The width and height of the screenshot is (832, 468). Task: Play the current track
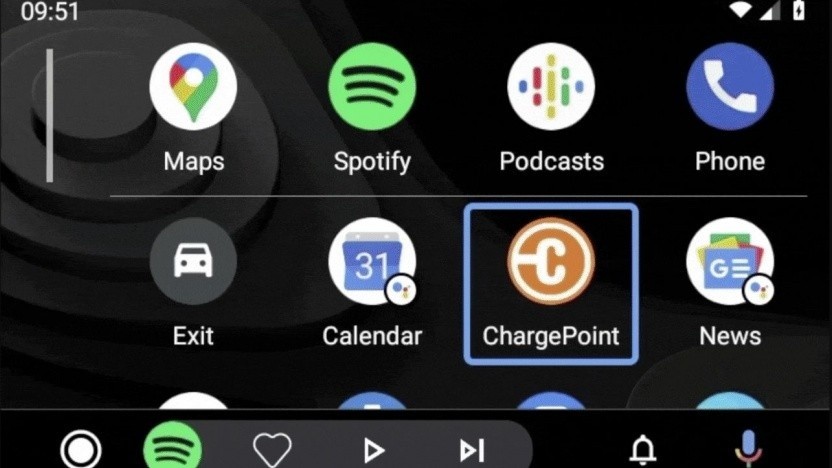[373, 449]
